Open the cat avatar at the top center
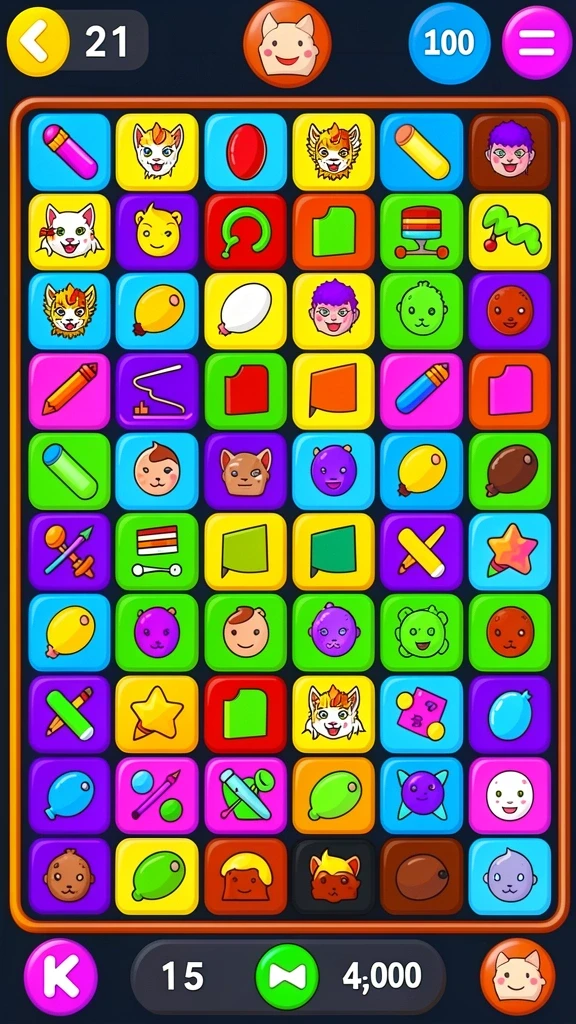The image size is (576, 1024). tap(287, 44)
